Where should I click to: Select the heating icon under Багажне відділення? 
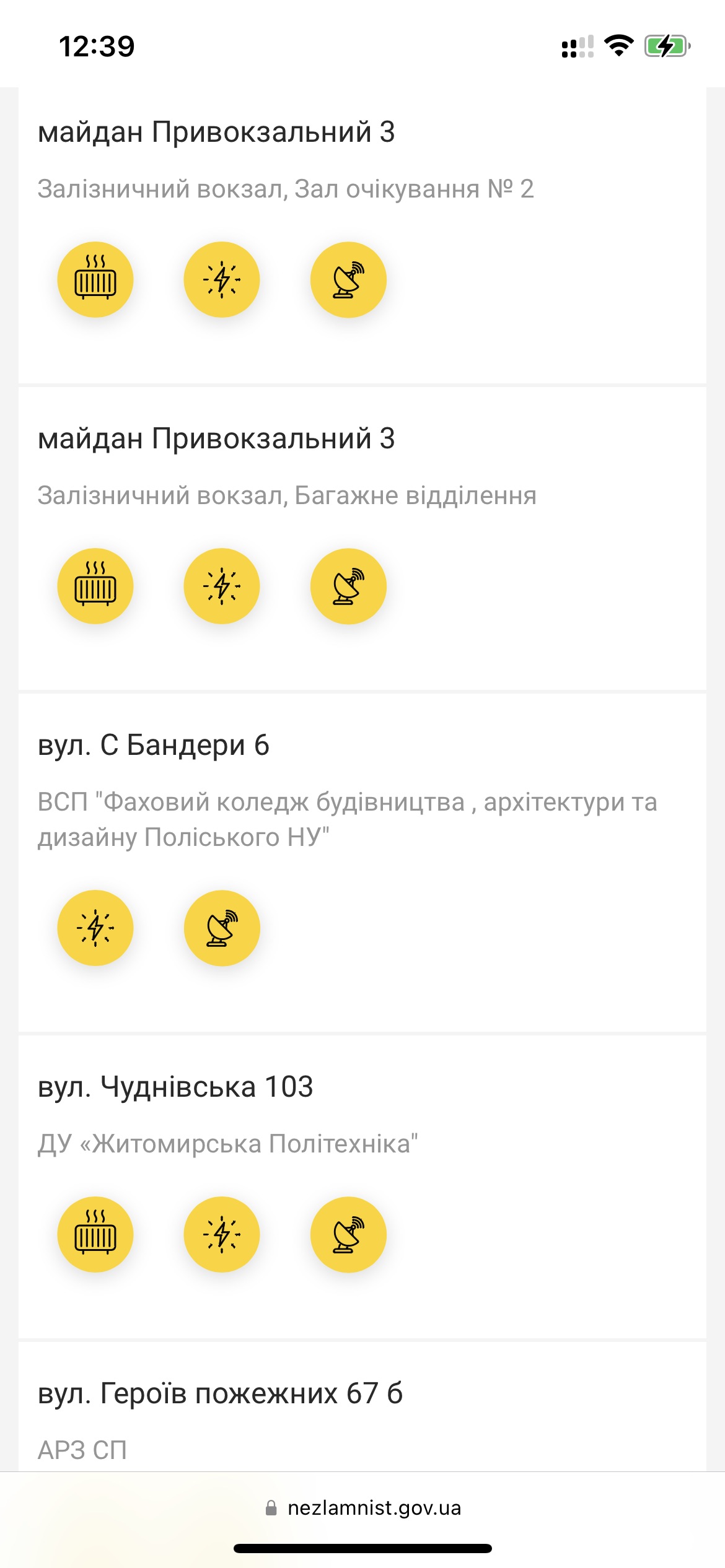tap(95, 586)
